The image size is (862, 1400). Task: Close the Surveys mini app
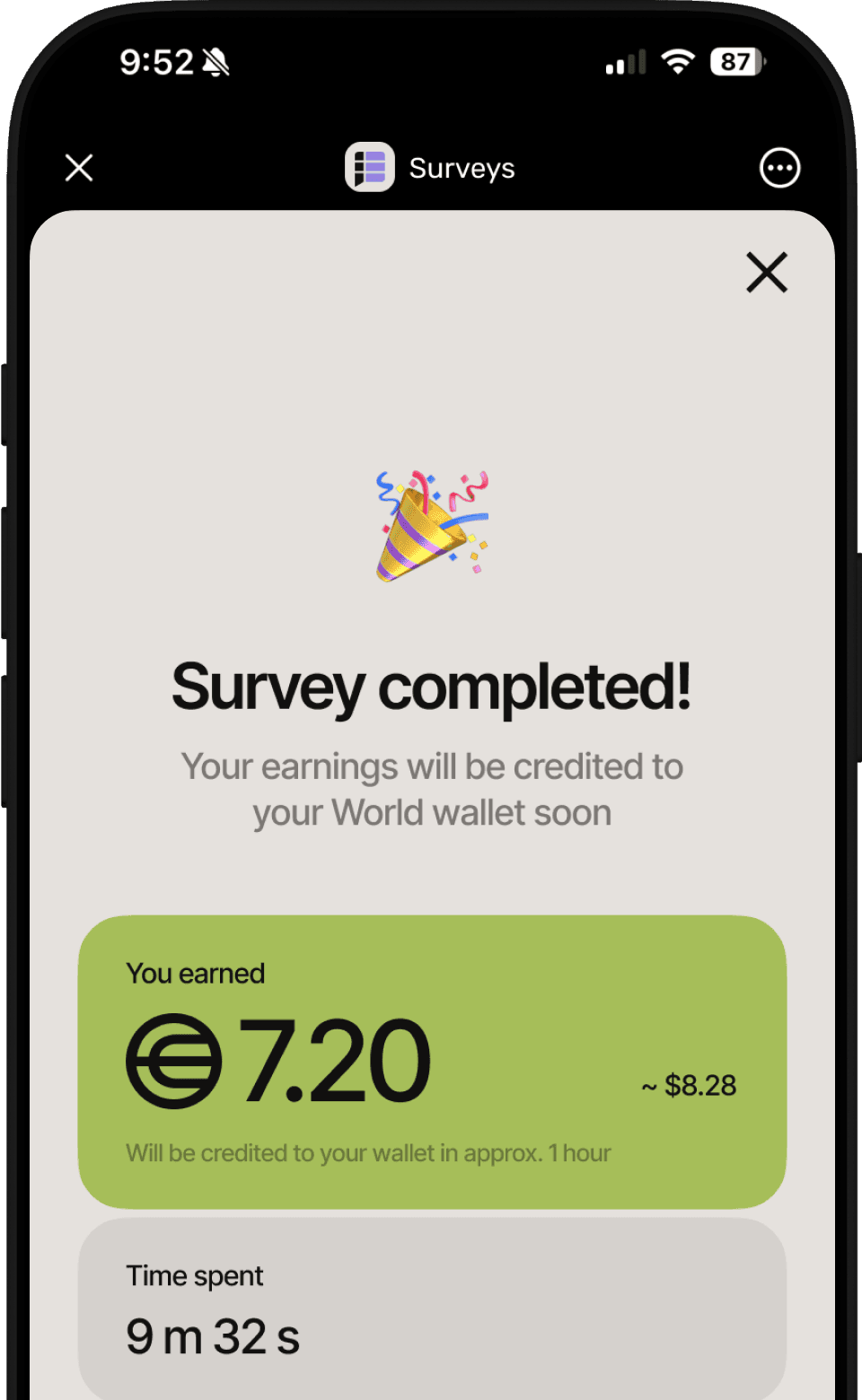click(x=79, y=168)
